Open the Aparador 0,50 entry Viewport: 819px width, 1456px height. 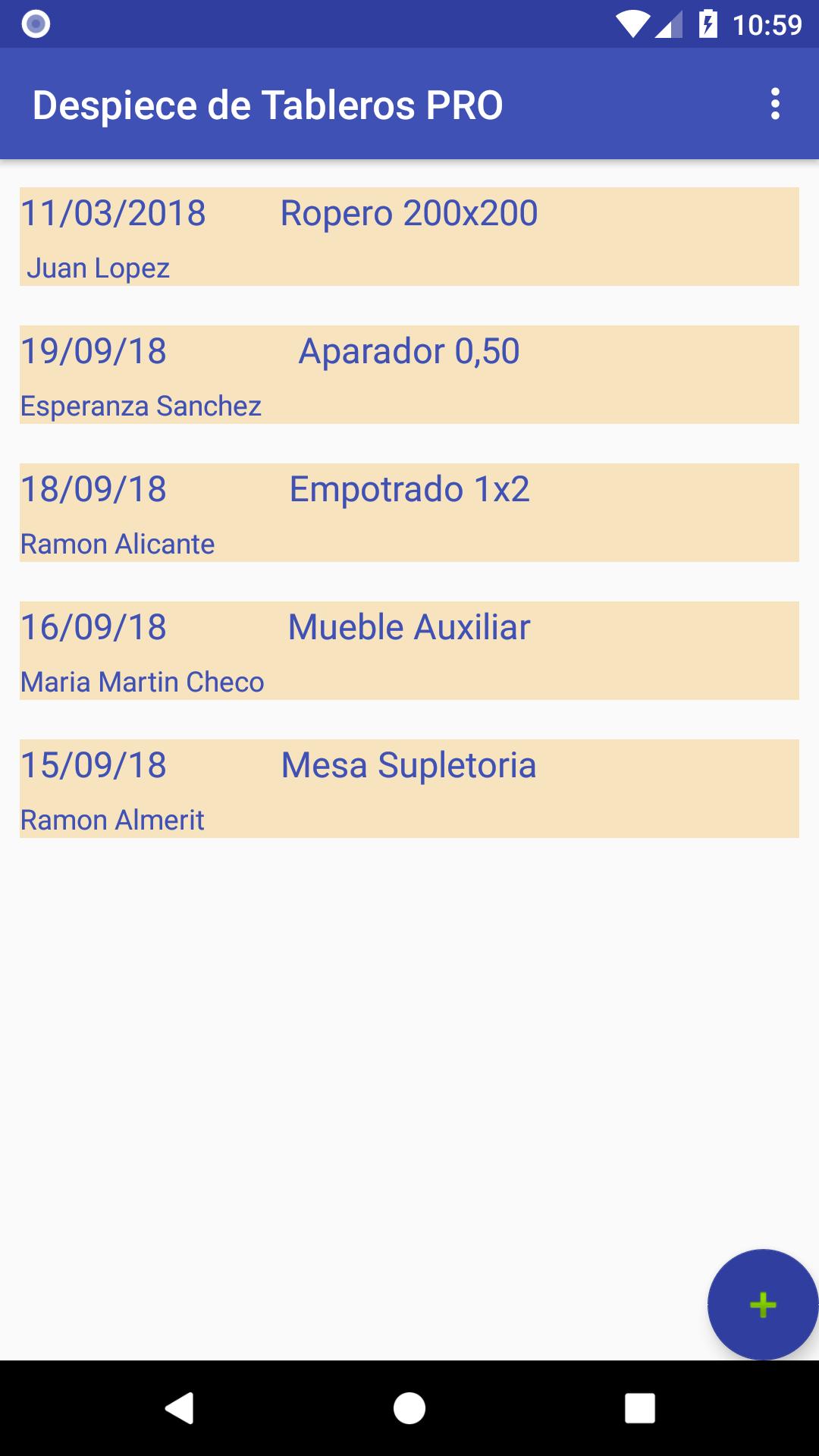point(409,375)
